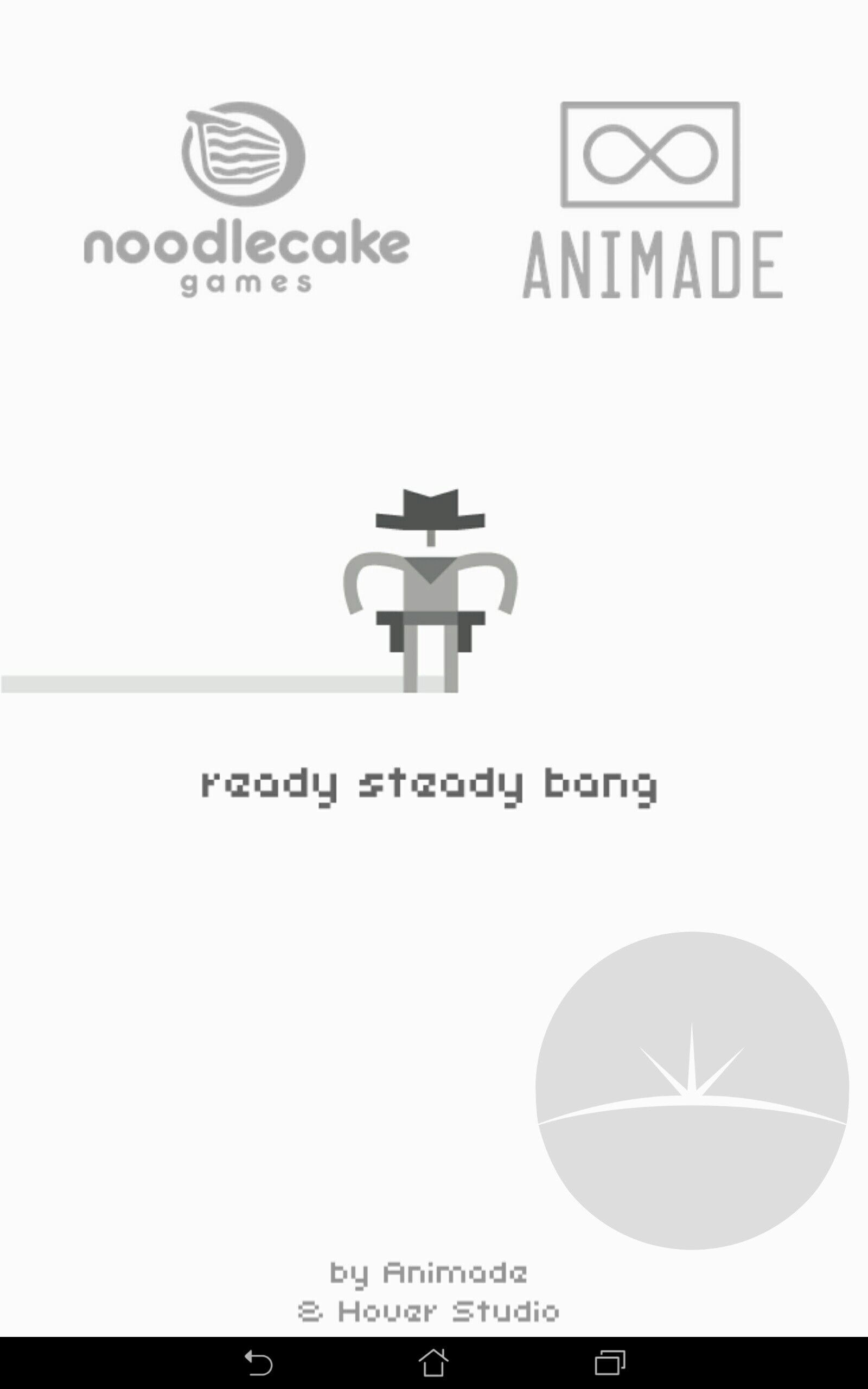Image resolution: width=868 pixels, height=1389 pixels.
Task: Return to the system home screen
Action: pos(433,1362)
